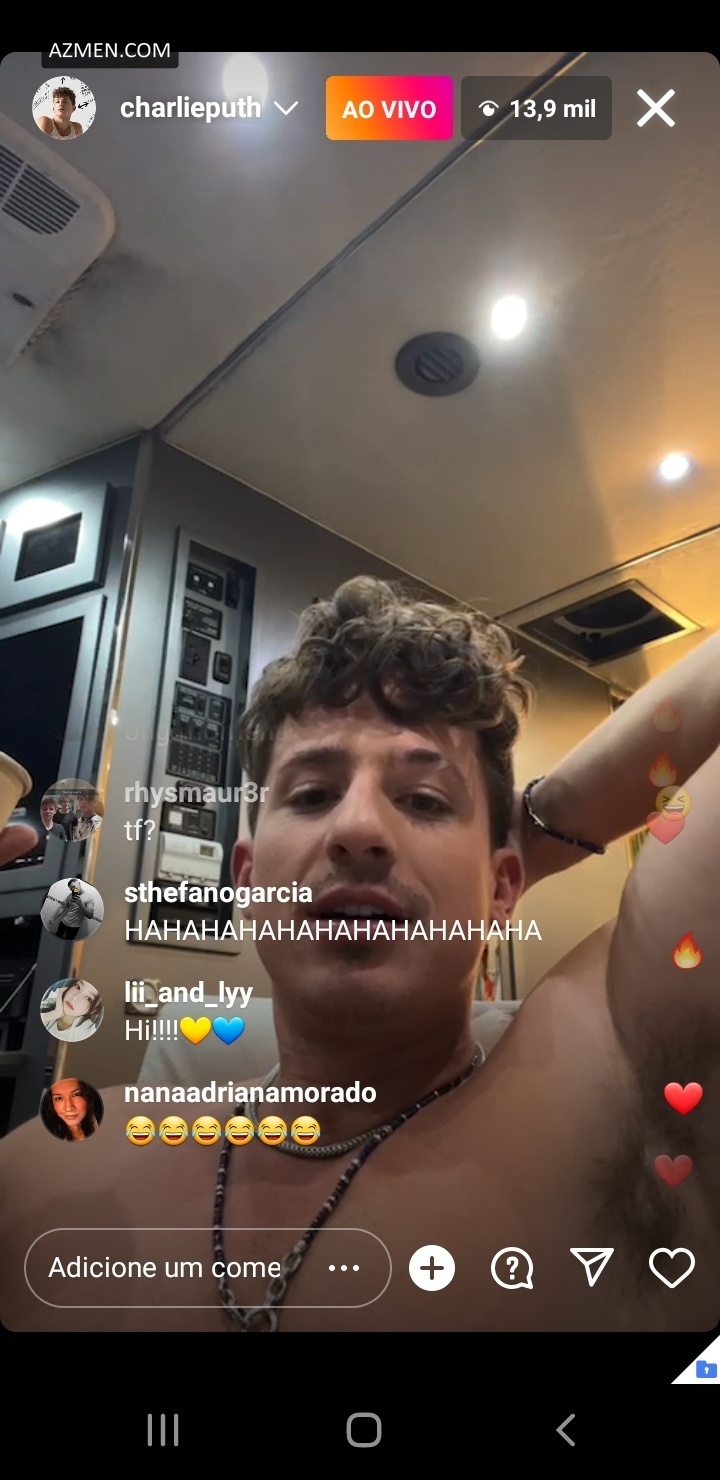Open nanaadrianamorado's avatar in the comments

point(72,1110)
